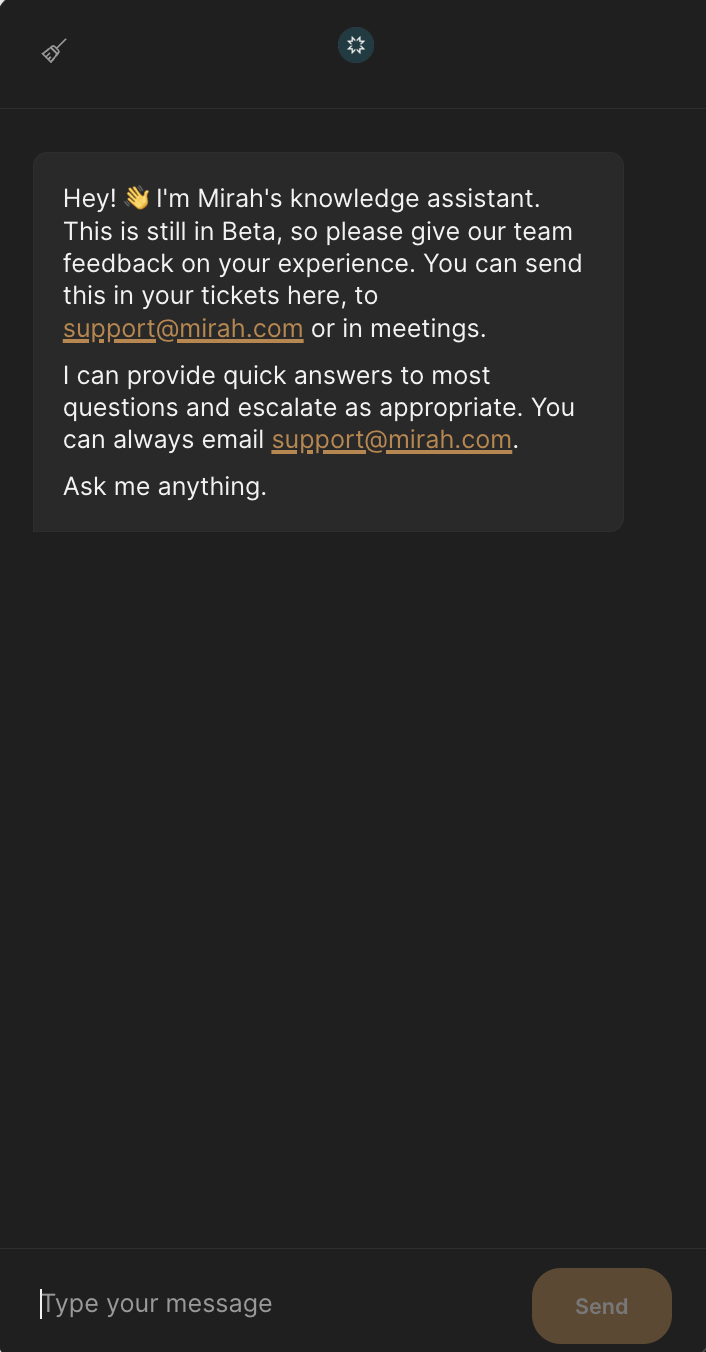Image resolution: width=706 pixels, height=1352 pixels.
Task: Tap the Send button
Action: point(601,1306)
